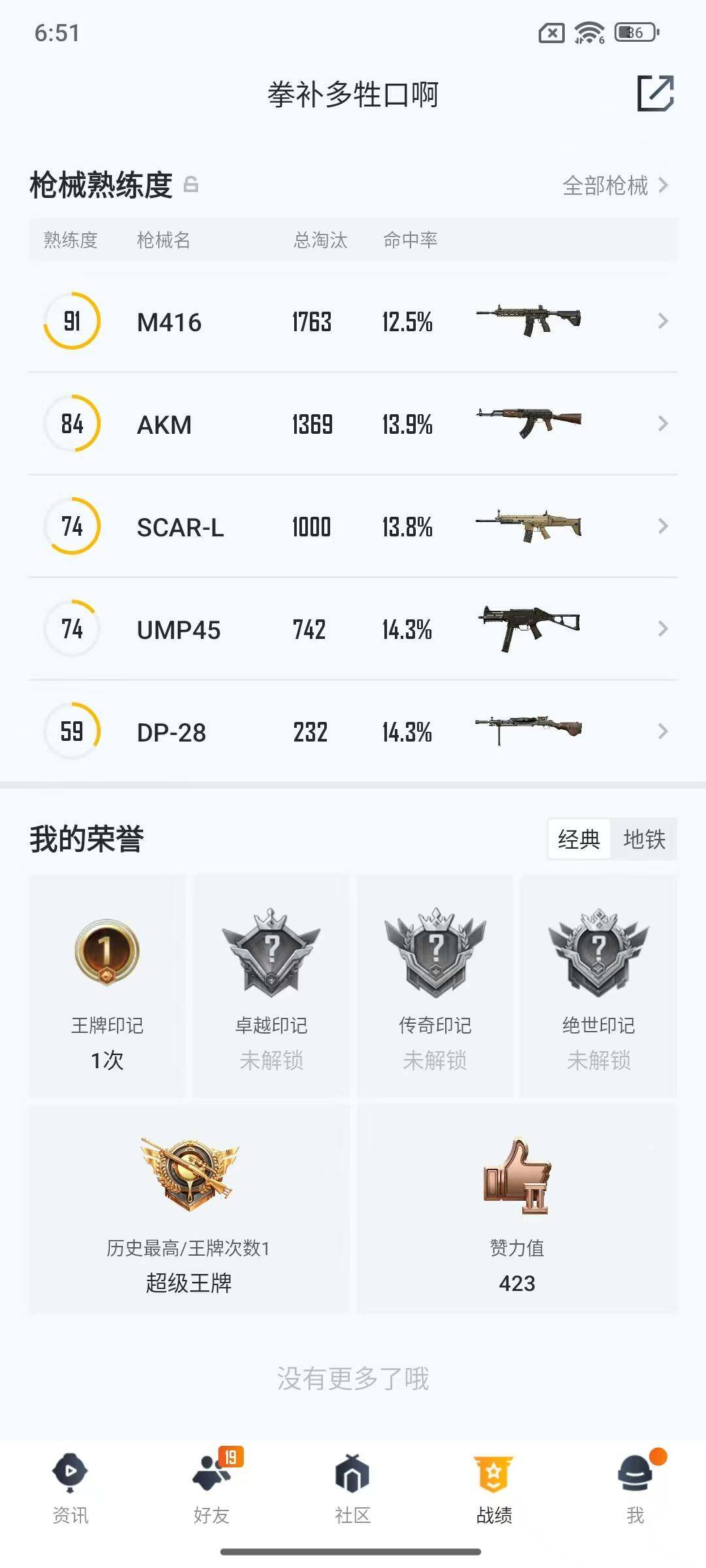Switch honor view to 经典 mode
Screen dimensions: 706x1568
coord(579,840)
